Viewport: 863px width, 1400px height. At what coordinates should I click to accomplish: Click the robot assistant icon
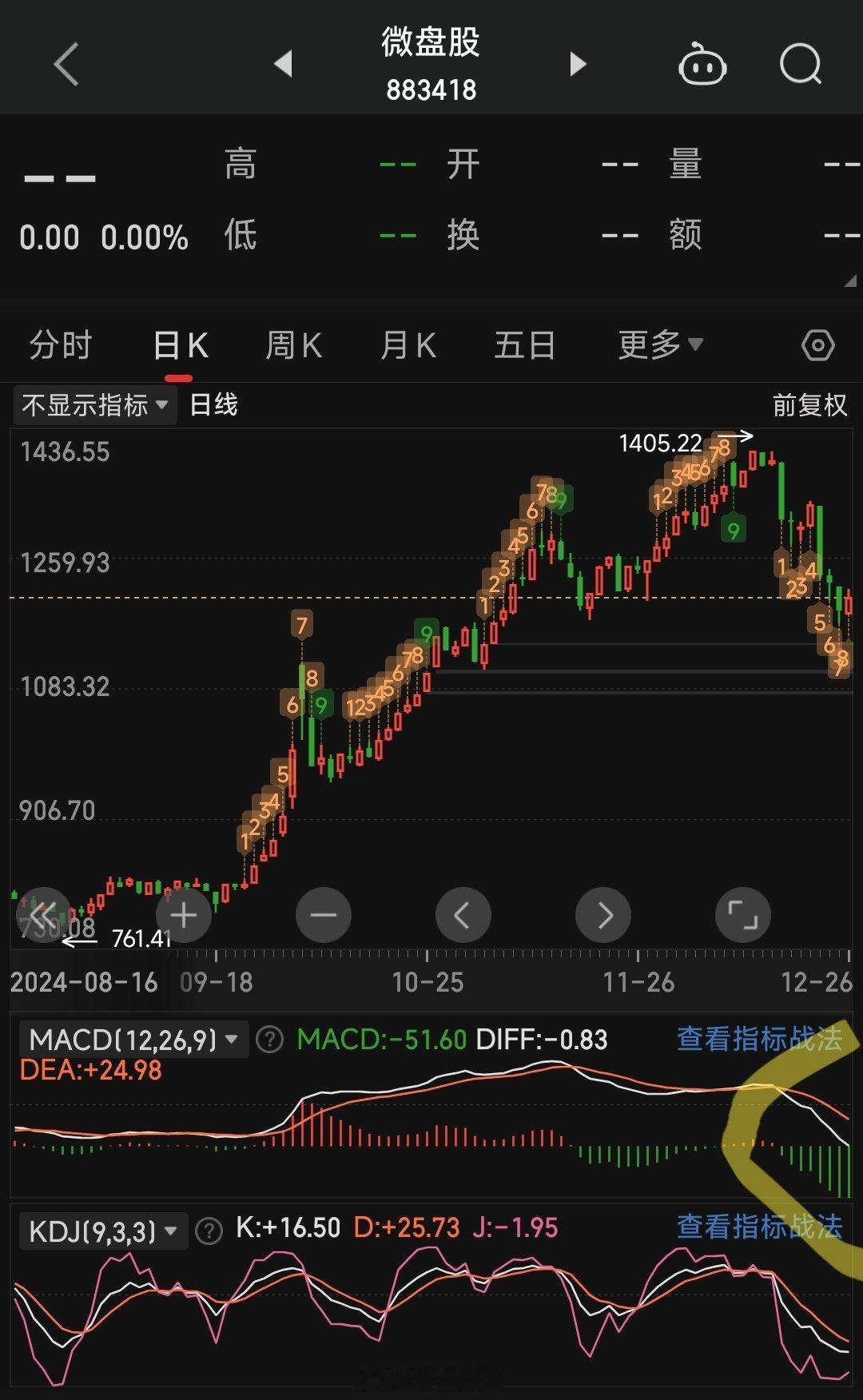[x=702, y=66]
